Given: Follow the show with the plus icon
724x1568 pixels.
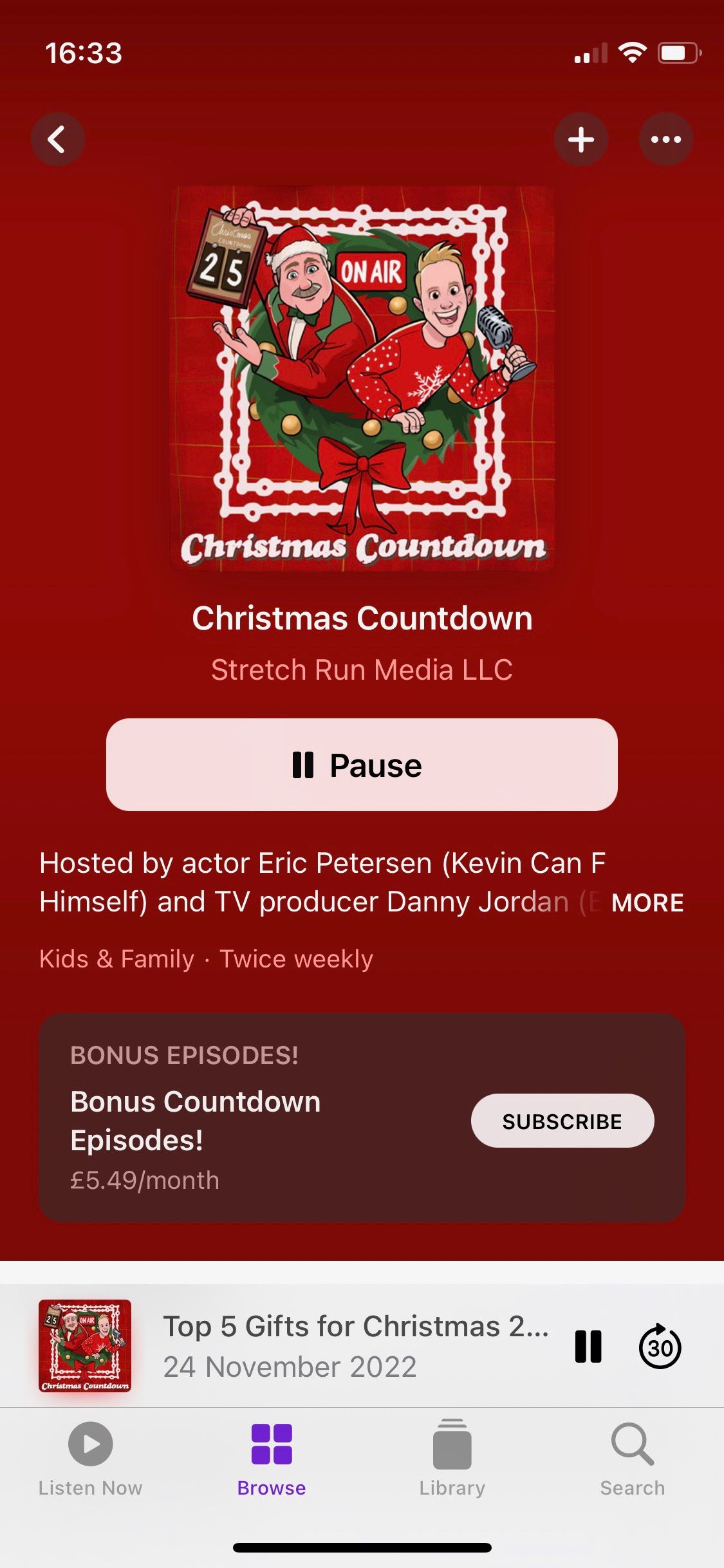Looking at the screenshot, I should [x=580, y=140].
